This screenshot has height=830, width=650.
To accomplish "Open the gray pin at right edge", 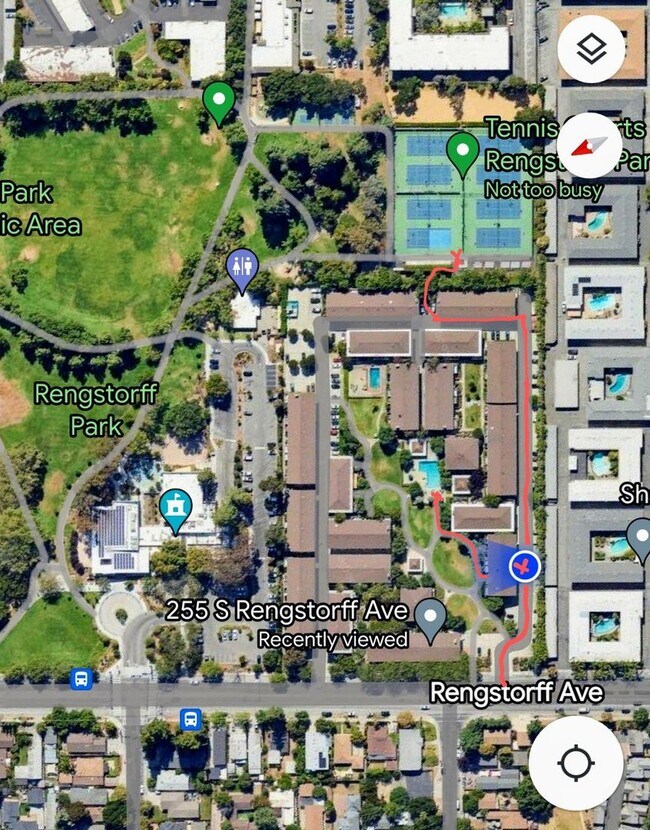I will 639,539.
